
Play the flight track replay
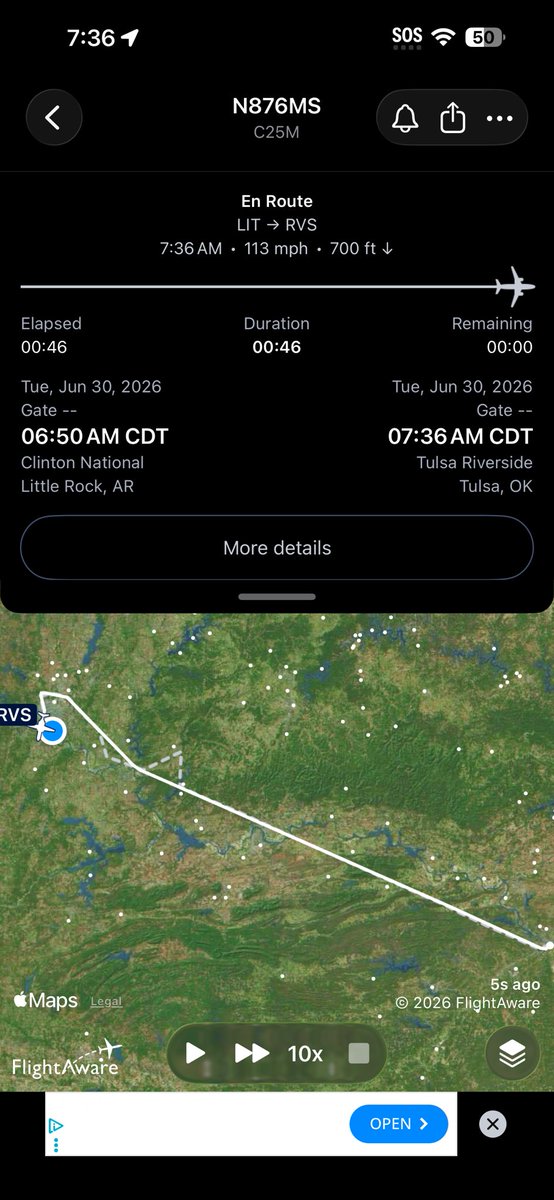tap(196, 1053)
